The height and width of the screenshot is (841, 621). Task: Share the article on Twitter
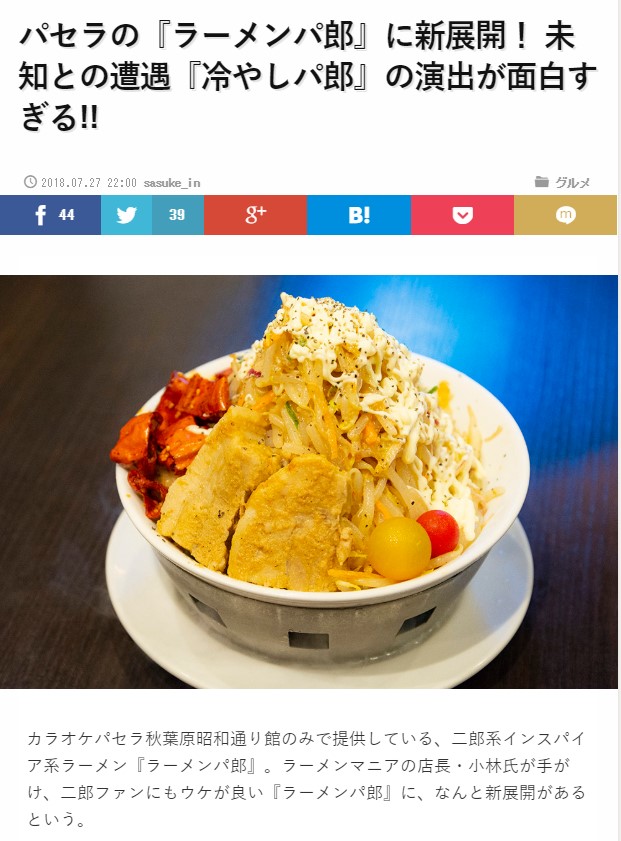152,215
